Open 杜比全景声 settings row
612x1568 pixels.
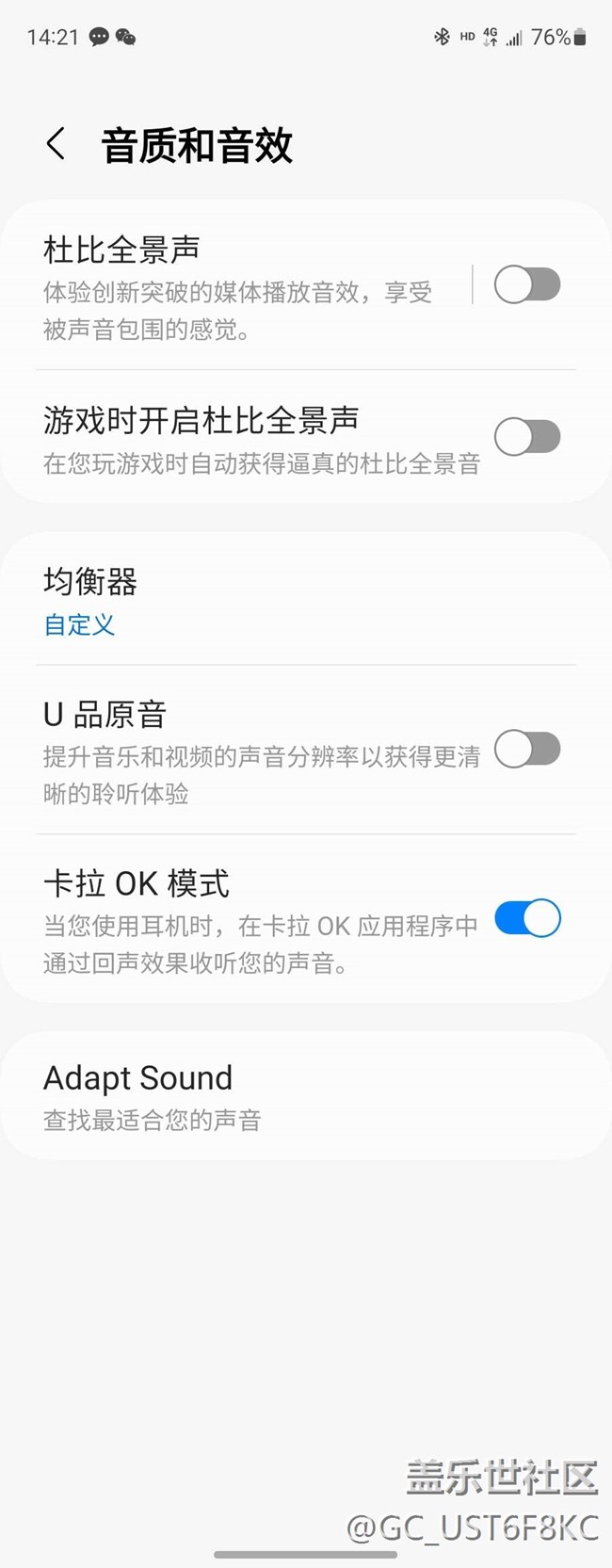pos(235,286)
